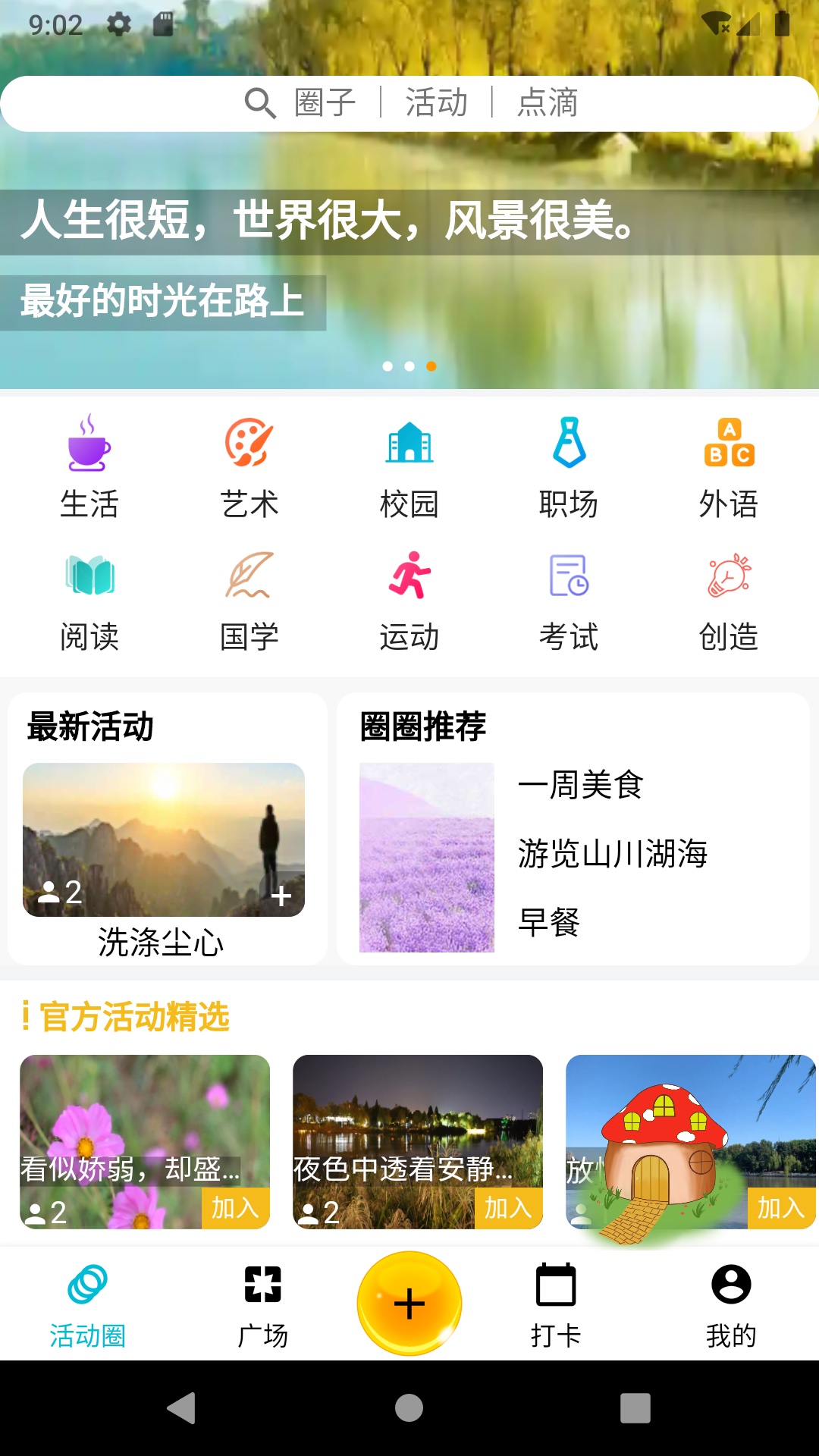Select 活动 in the search bar
819x1456 pixels.
click(x=437, y=104)
